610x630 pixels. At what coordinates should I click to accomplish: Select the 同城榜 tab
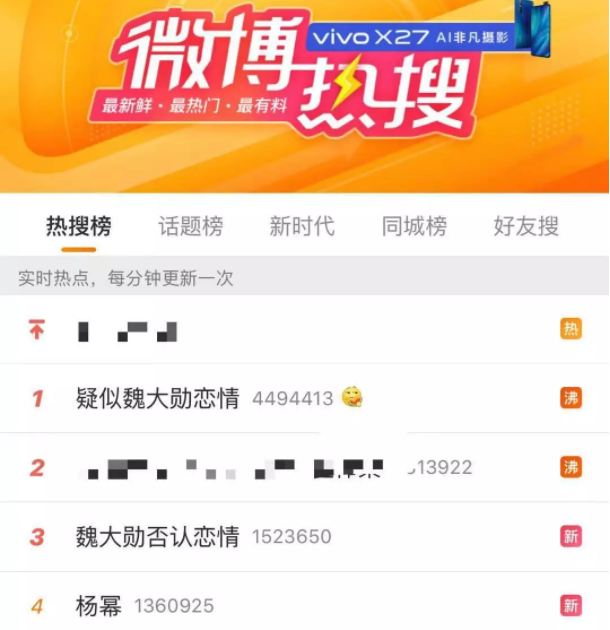click(x=414, y=226)
